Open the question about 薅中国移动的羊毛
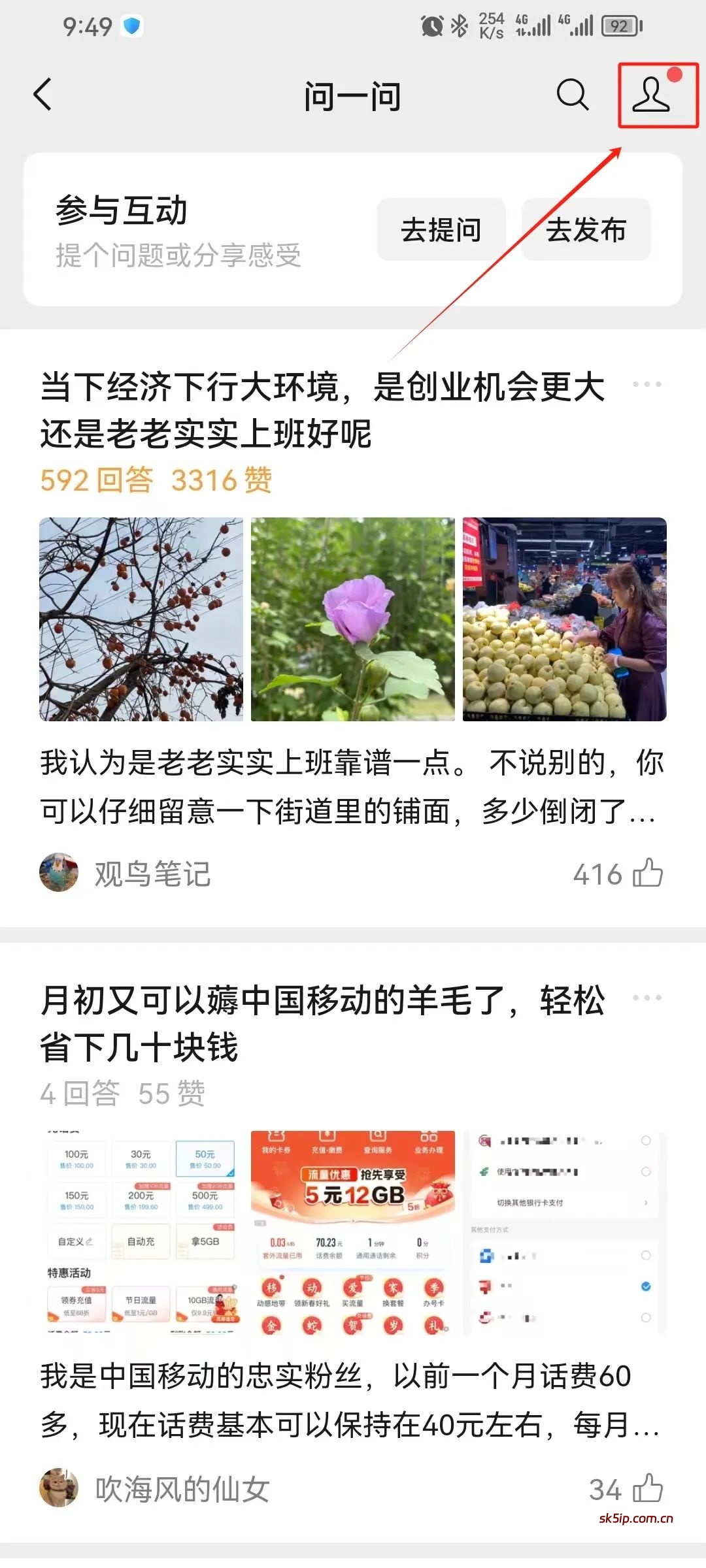706x1568 pixels. click(x=322, y=1023)
